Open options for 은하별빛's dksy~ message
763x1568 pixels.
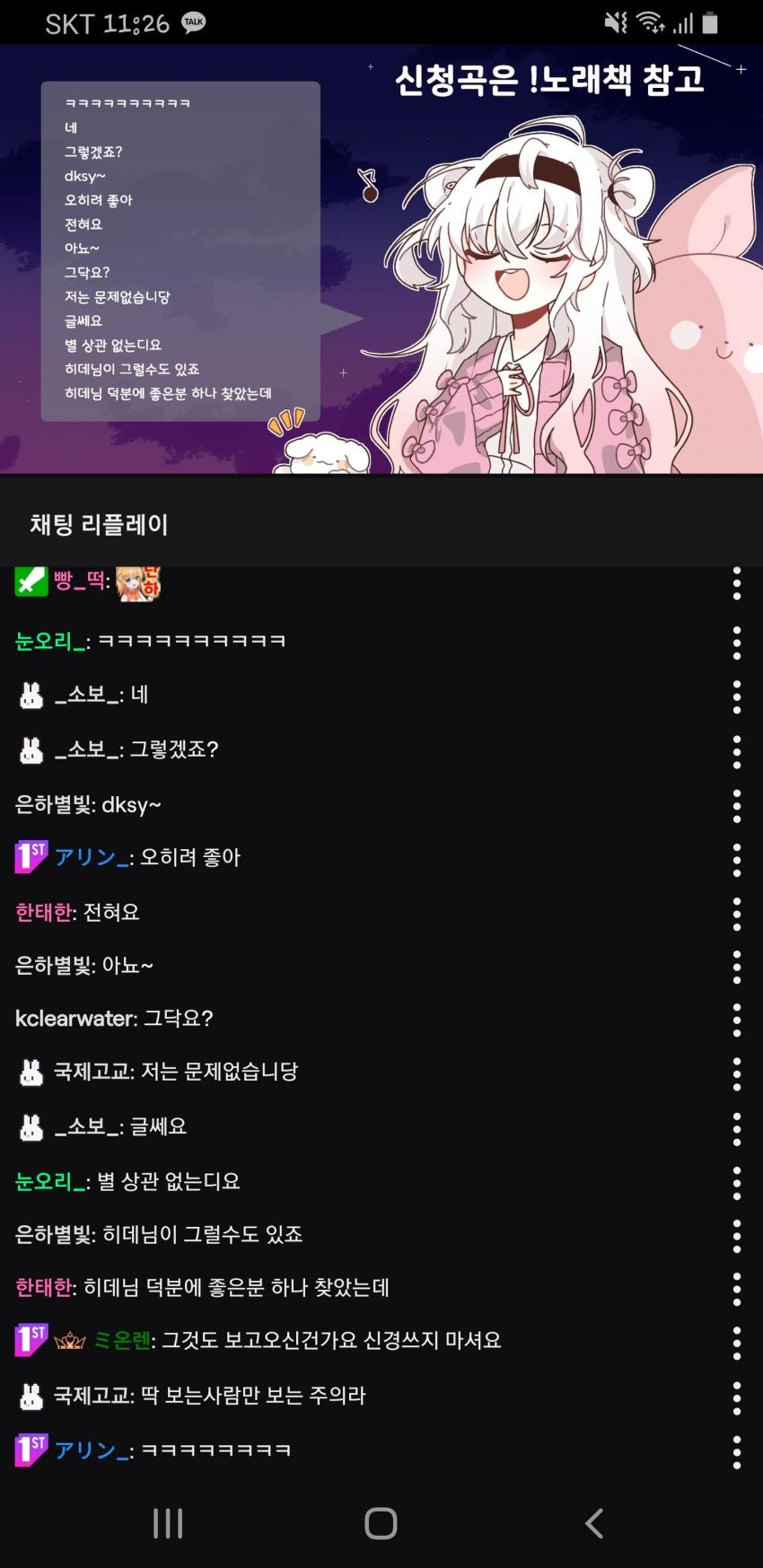(x=736, y=805)
